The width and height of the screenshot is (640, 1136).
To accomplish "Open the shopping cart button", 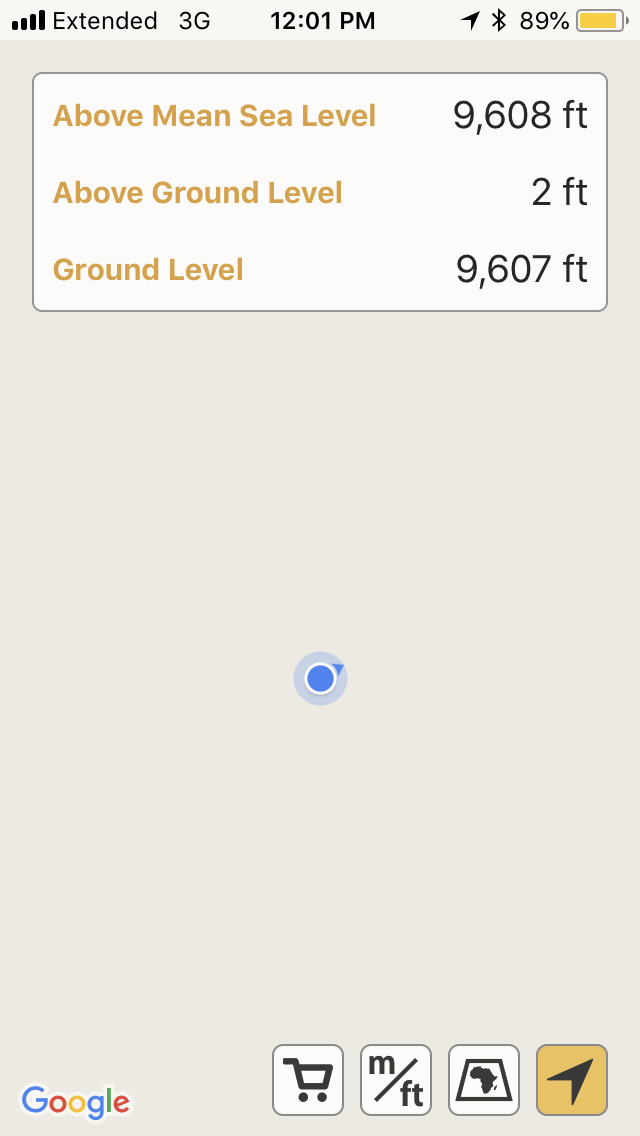I will click(308, 1079).
